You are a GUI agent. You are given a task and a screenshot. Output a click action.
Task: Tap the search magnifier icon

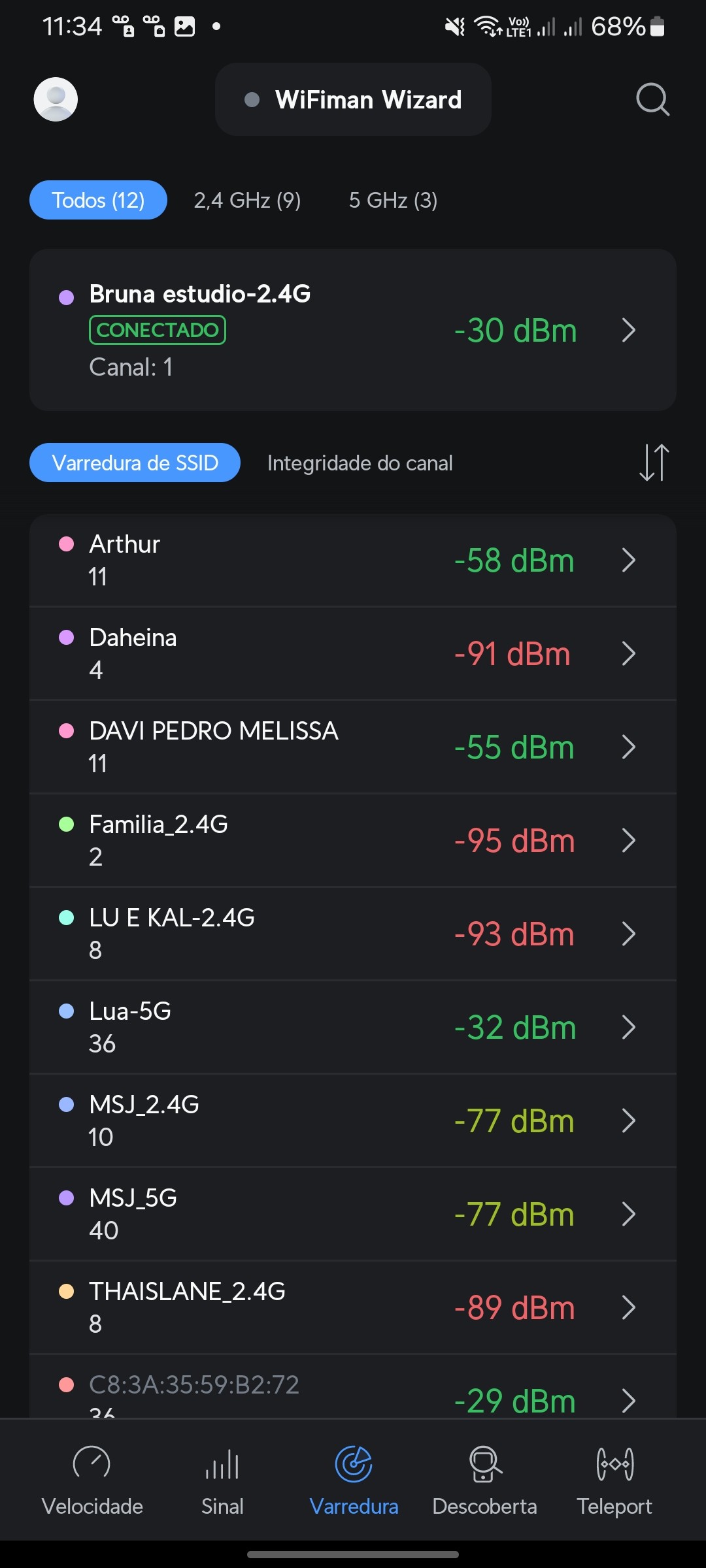click(652, 99)
